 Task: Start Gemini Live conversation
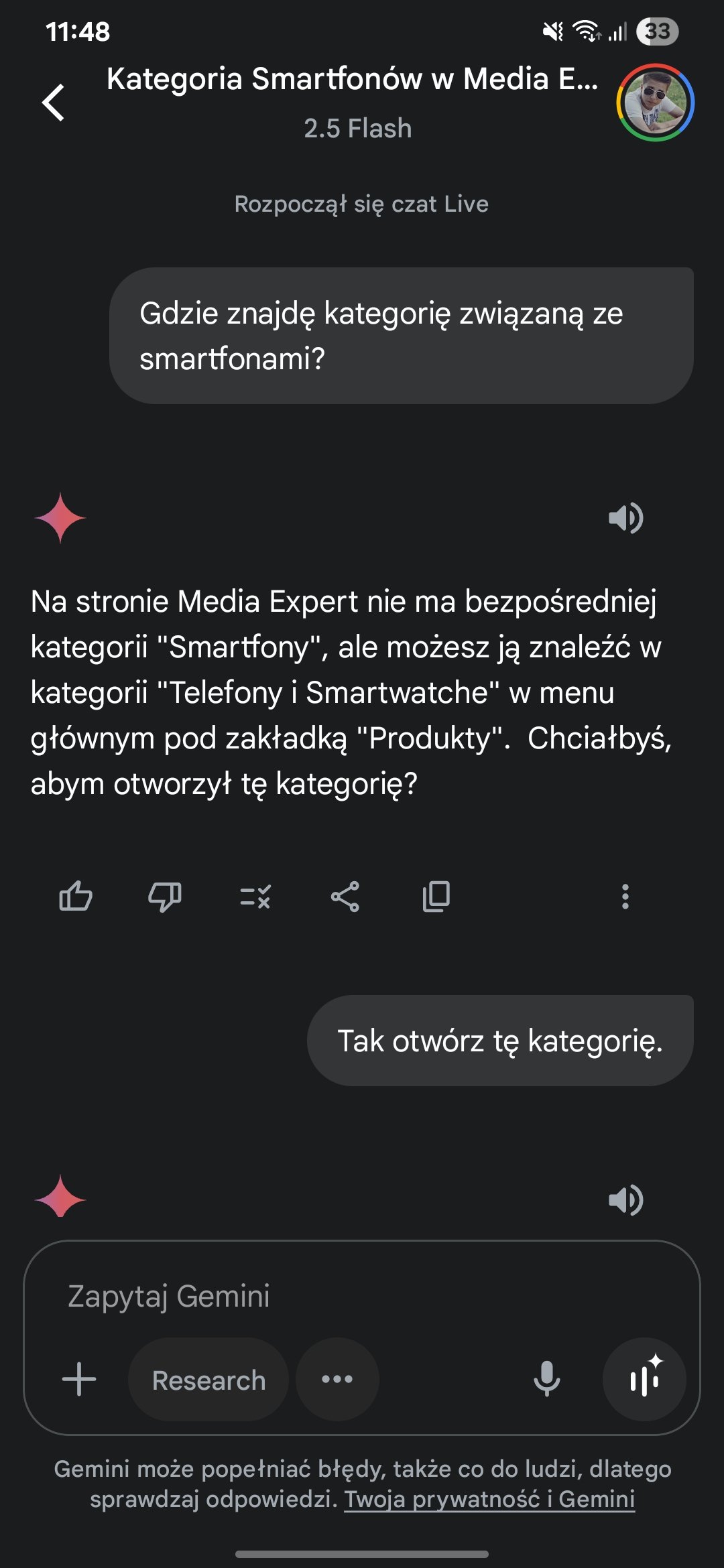(644, 1379)
